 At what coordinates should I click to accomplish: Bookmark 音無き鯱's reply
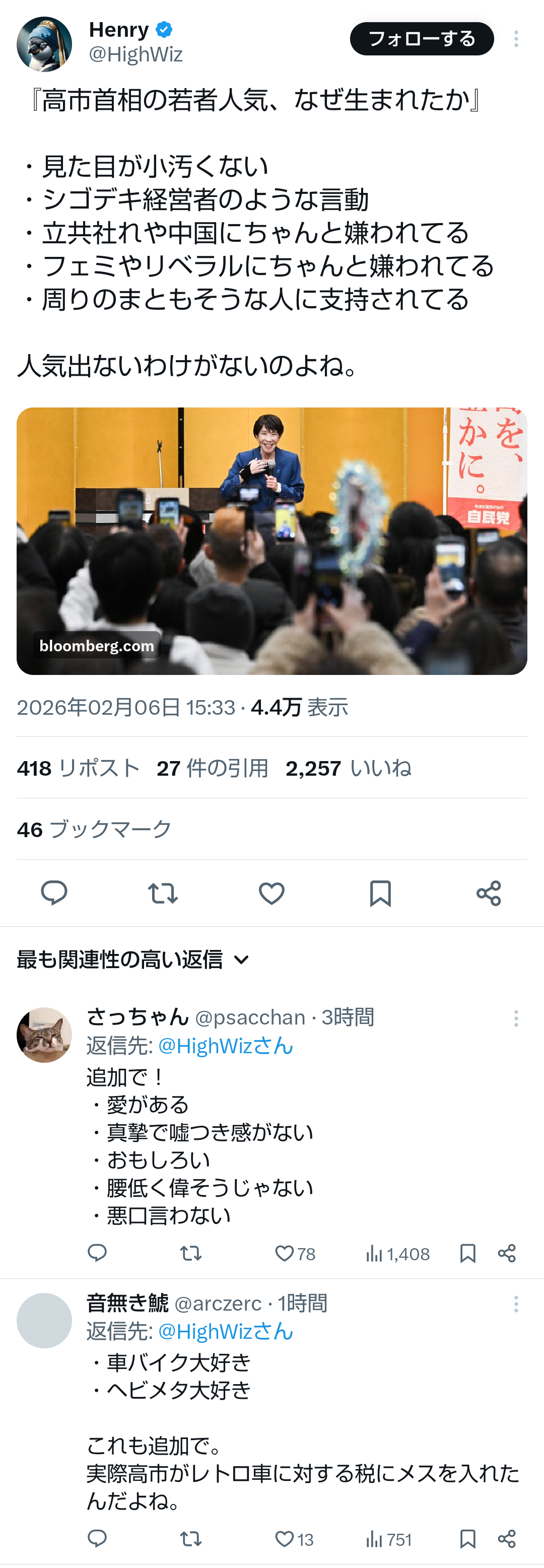(x=467, y=1539)
